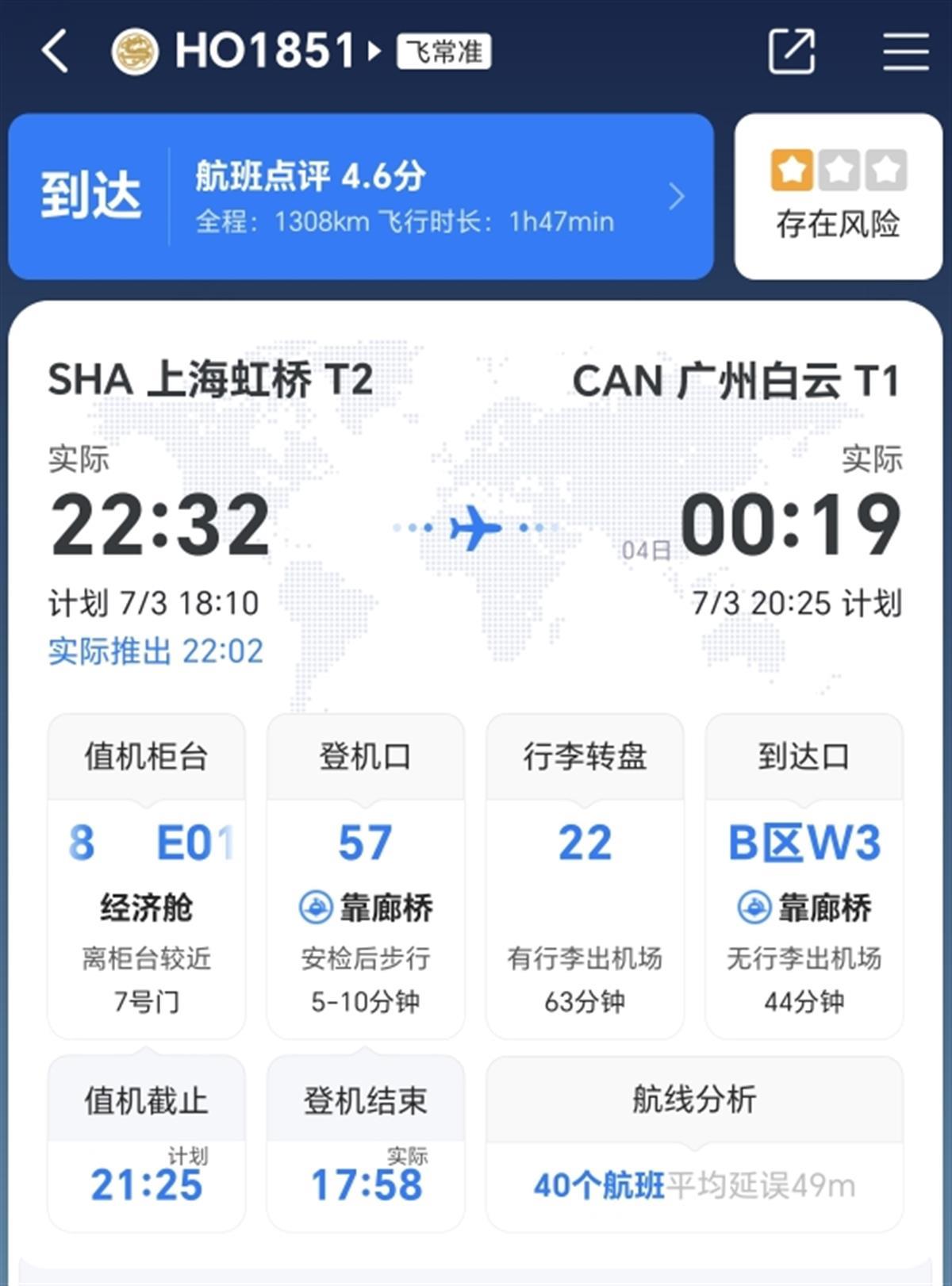The width and height of the screenshot is (952, 1286).
Task: Open the hamburger menu
Action: tap(905, 52)
